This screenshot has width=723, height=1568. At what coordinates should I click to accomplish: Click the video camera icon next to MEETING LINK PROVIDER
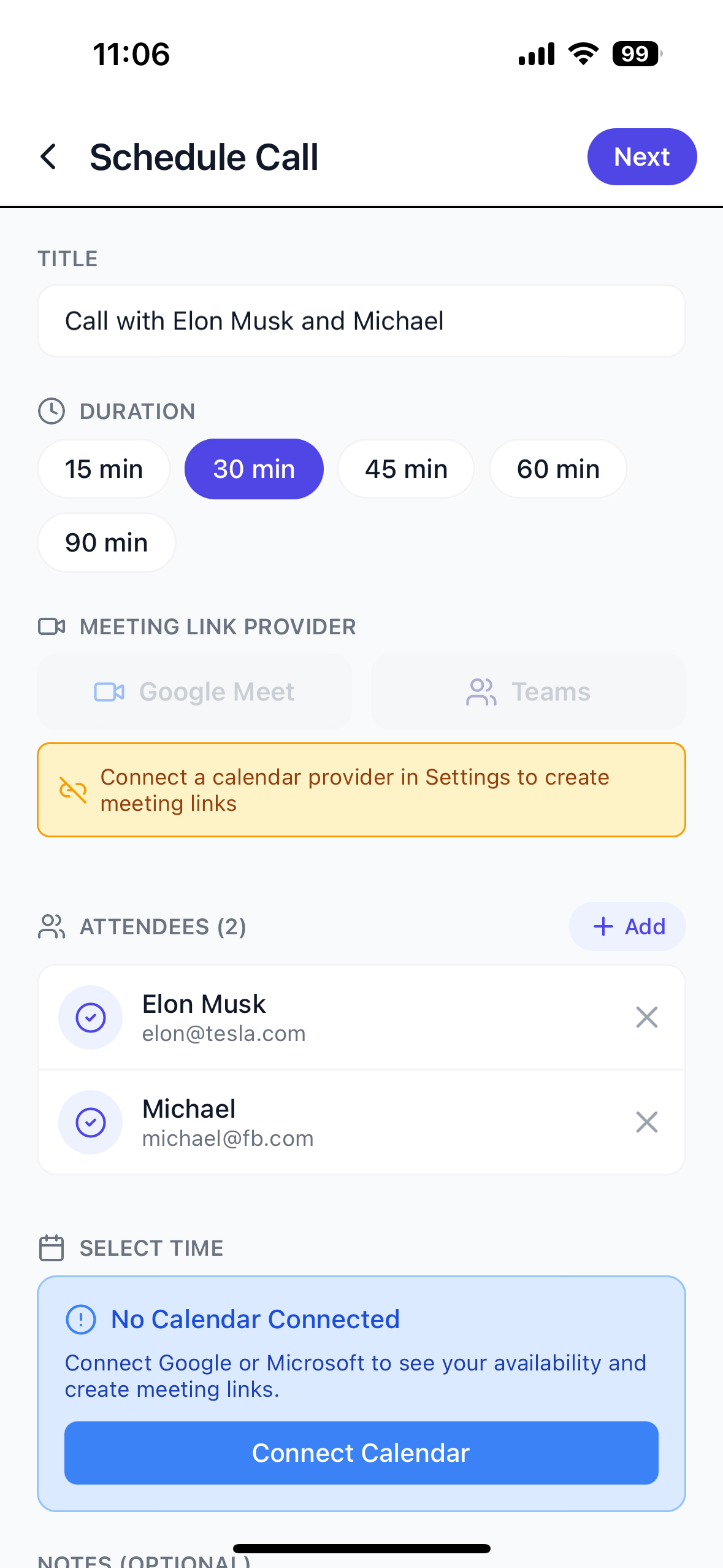51,627
